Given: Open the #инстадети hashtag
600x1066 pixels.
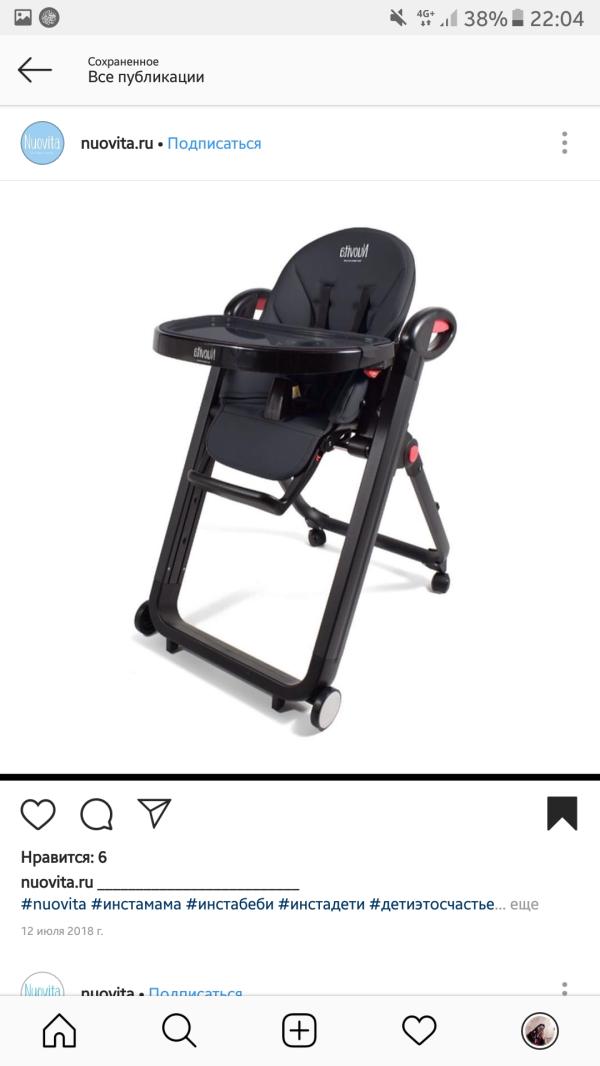Looking at the screenshot, I should pyautogui.click(x=321, y=904).
